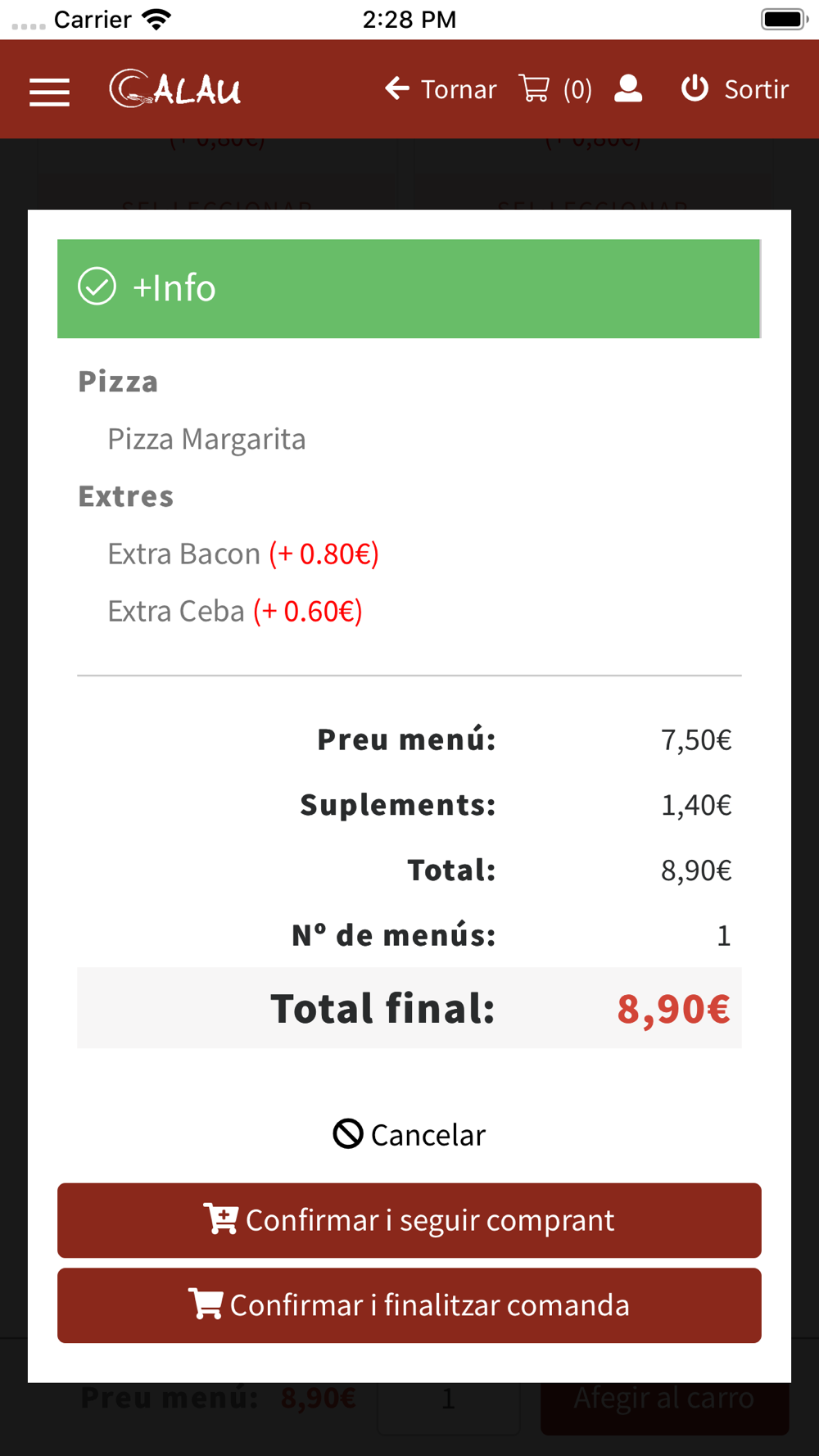Go back with Tornar
Image resolution: width=819 pixels, height=1456 pixels.
click(x=441, y=89)
